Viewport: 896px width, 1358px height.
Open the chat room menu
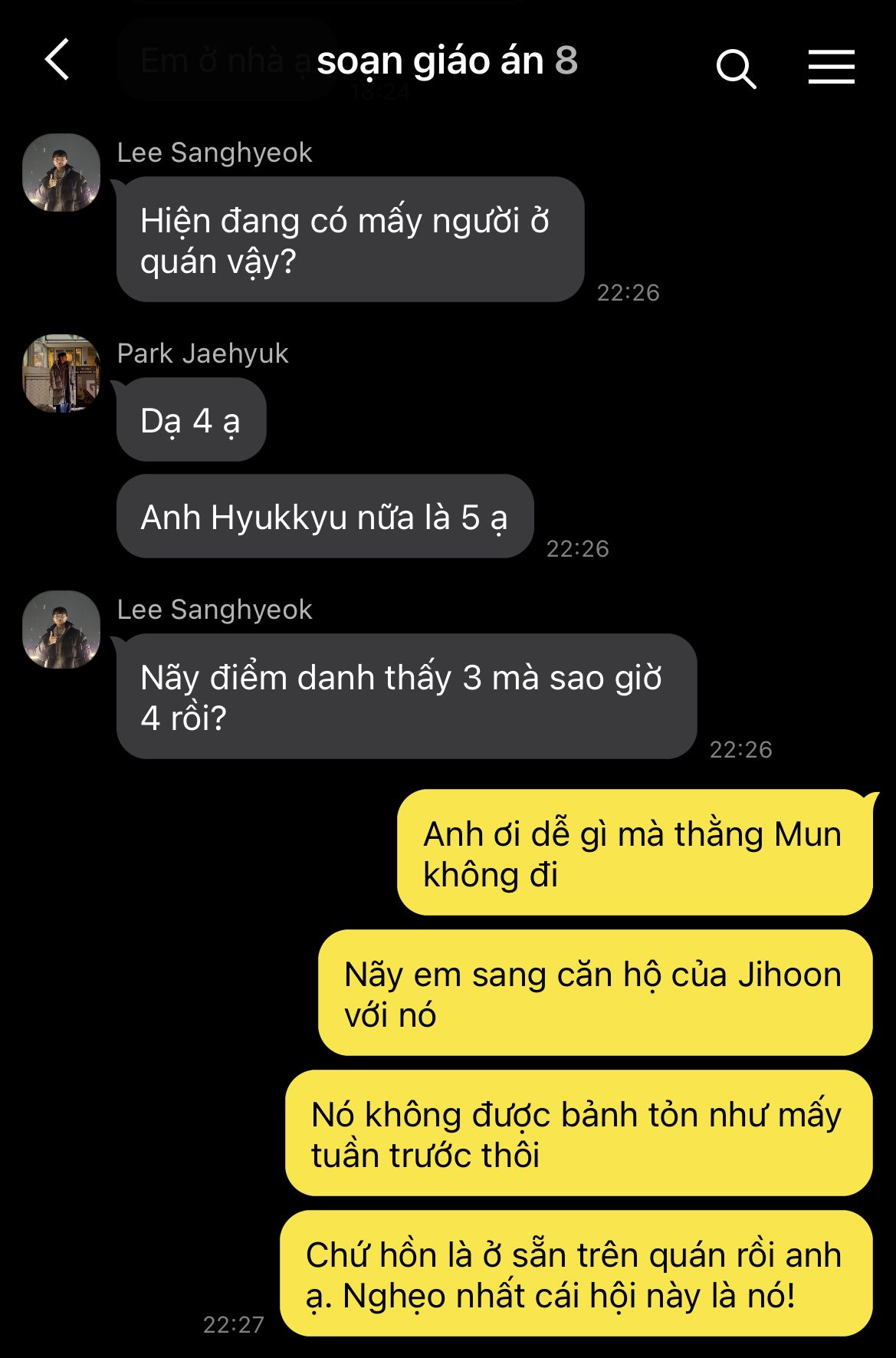(x=831, y=67)
